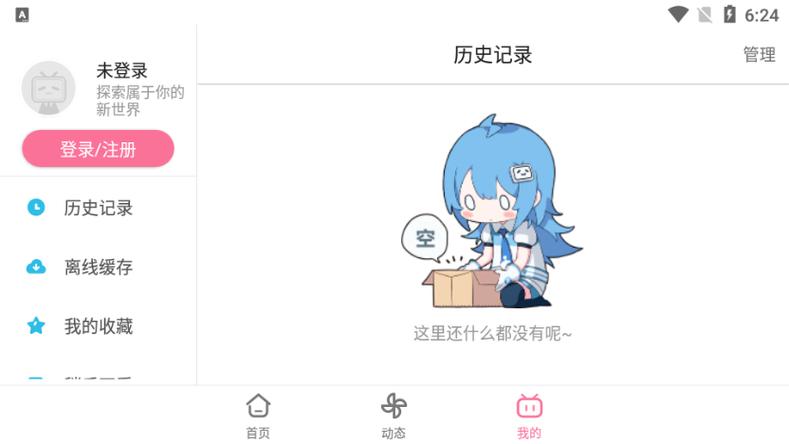Switch to the 动态 tab

point(394,416)
